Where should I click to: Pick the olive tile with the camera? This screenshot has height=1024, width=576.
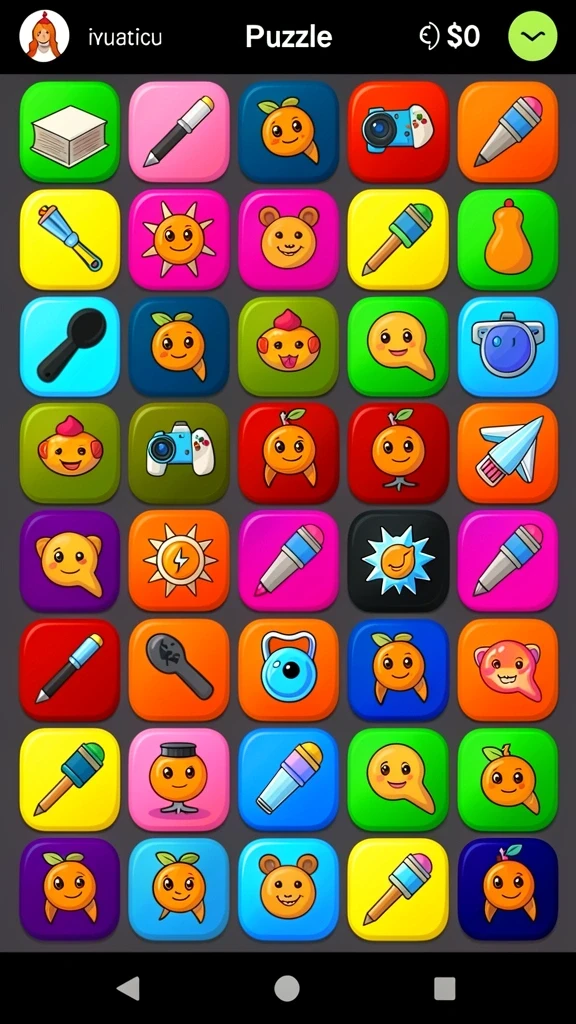pyautogui.click(x=179, y=453)
